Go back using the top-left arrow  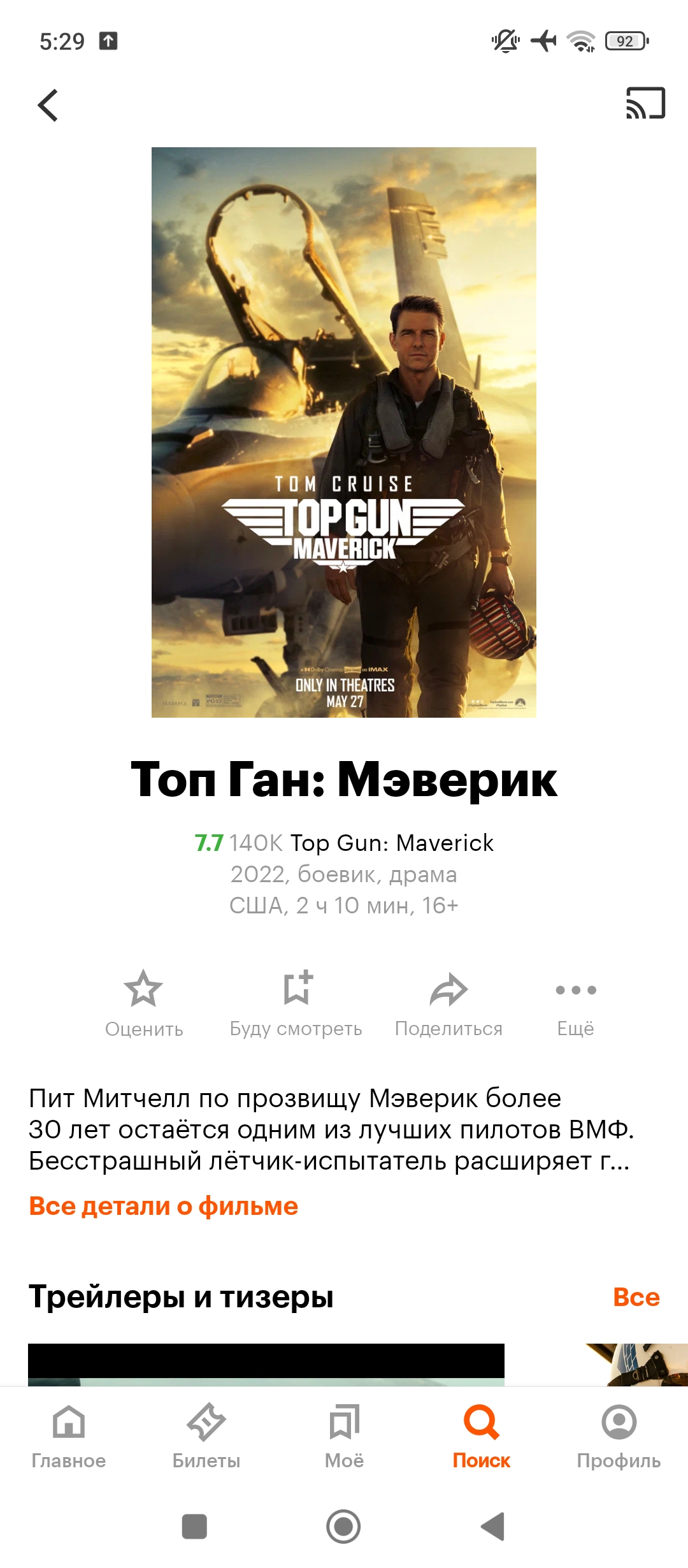click(48, 105)
